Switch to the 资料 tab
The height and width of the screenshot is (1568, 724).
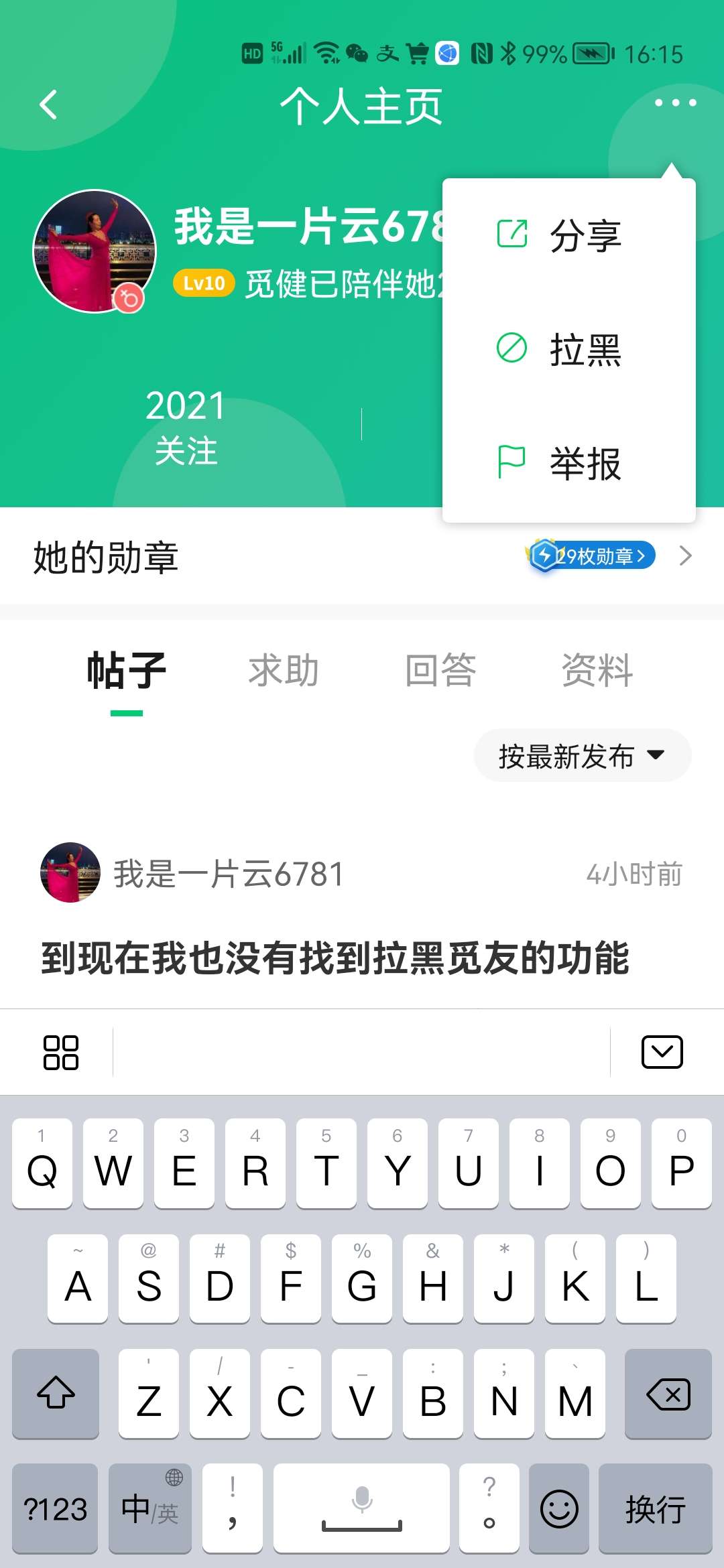click(x=597, y=670)
